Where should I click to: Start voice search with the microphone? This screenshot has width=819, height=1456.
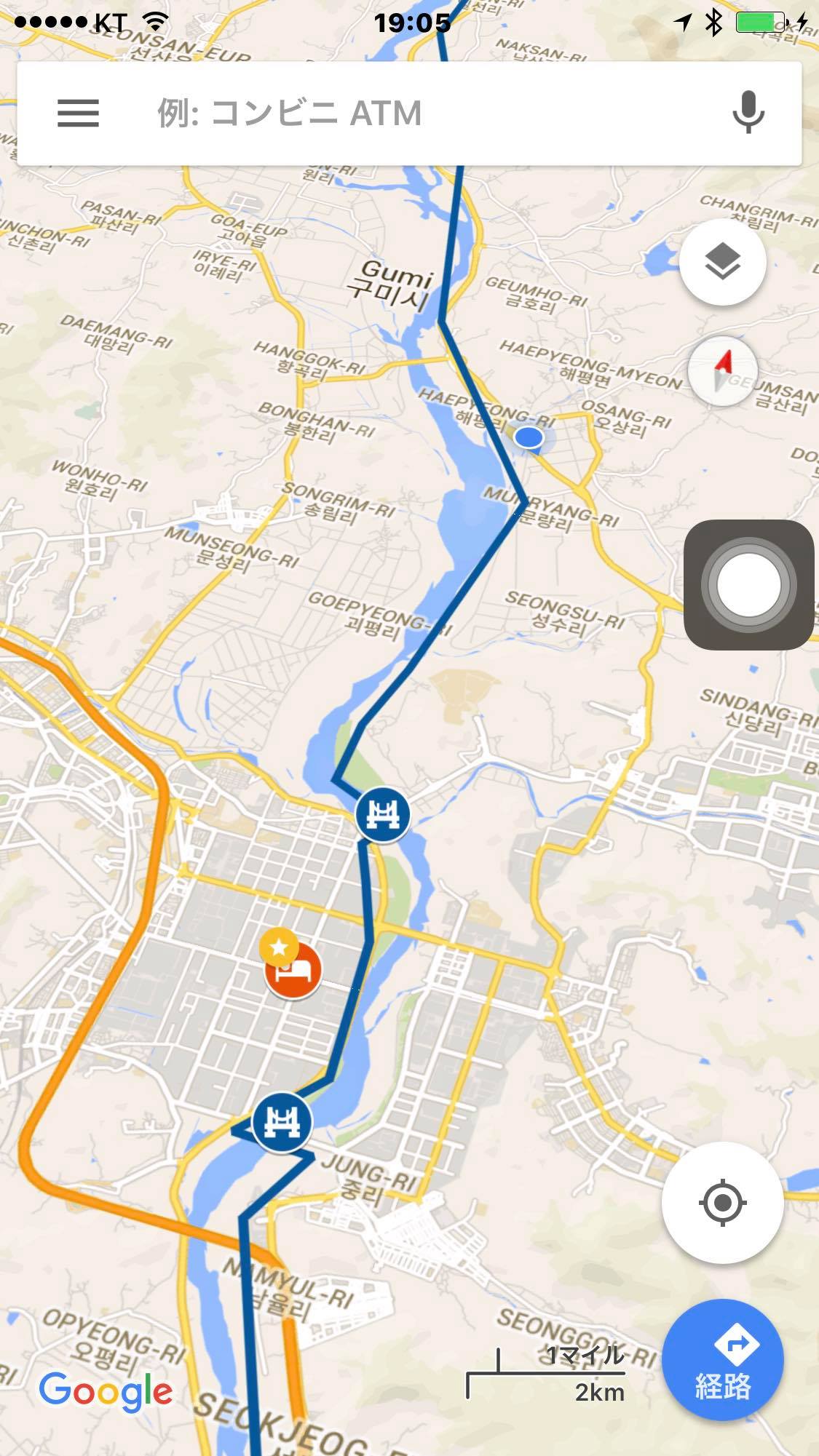point(748,113)
